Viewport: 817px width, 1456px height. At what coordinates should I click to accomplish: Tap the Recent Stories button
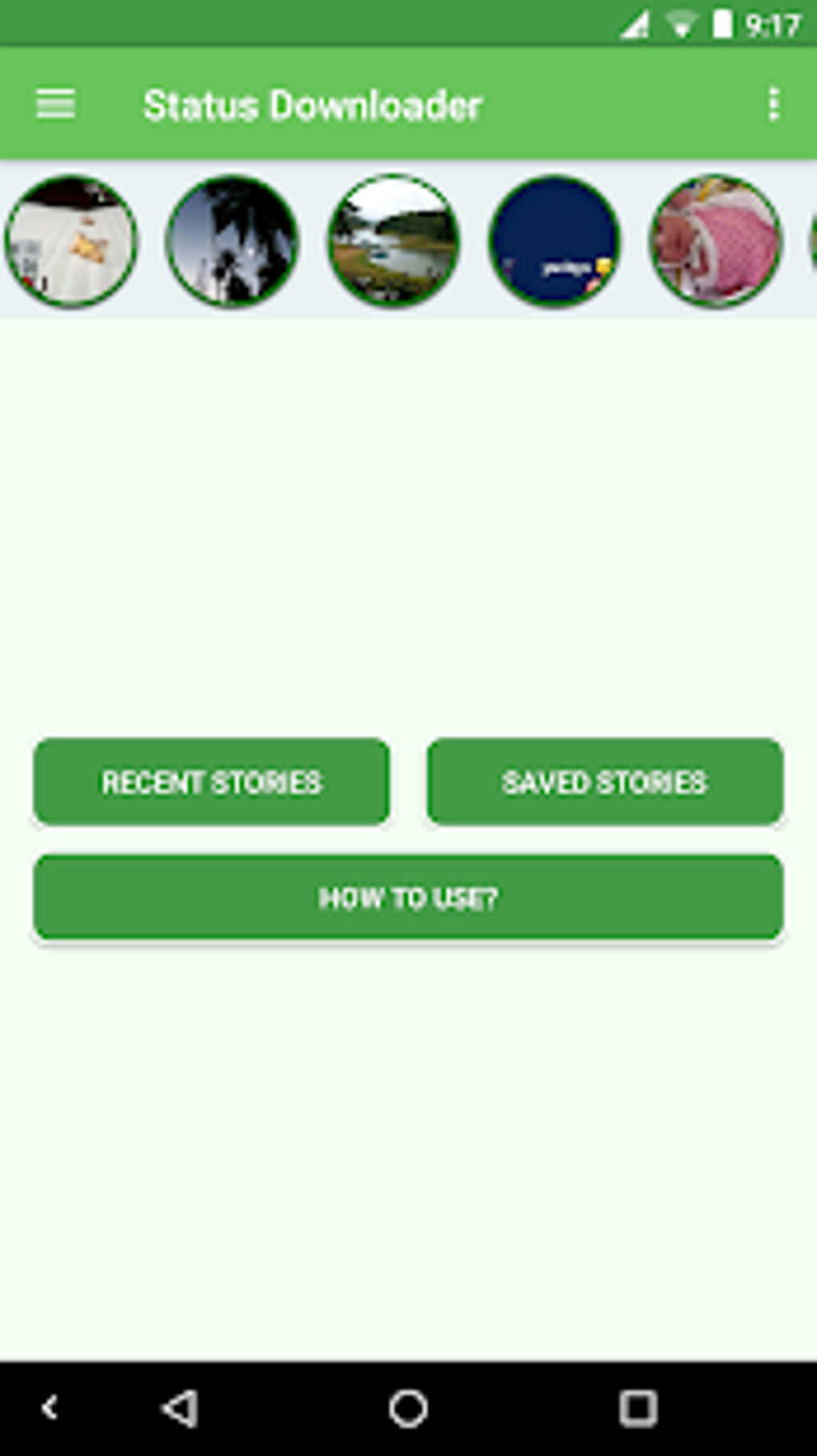tap(211, 781)
